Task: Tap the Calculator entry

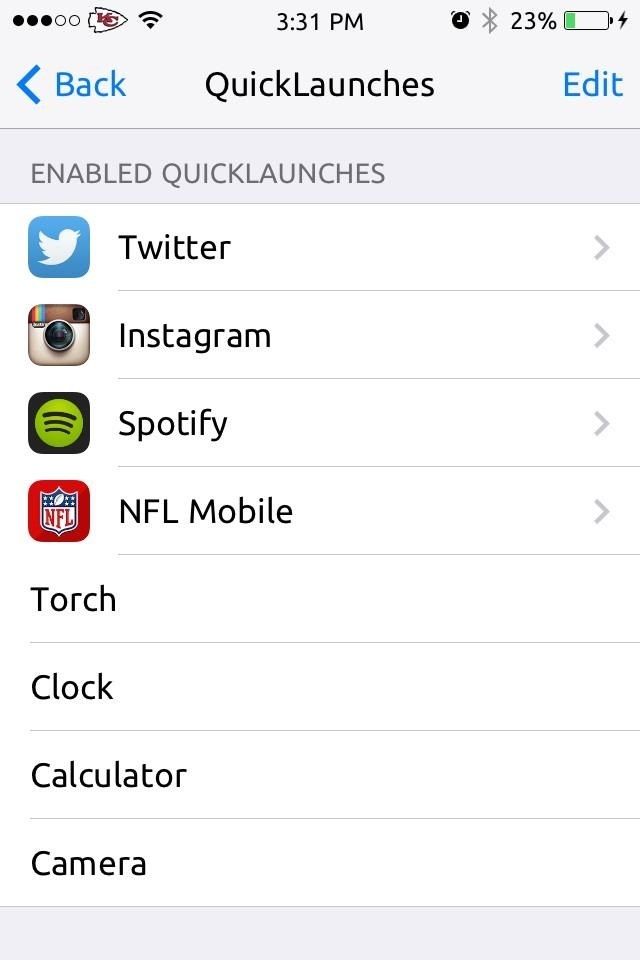Action: point(320,775)
